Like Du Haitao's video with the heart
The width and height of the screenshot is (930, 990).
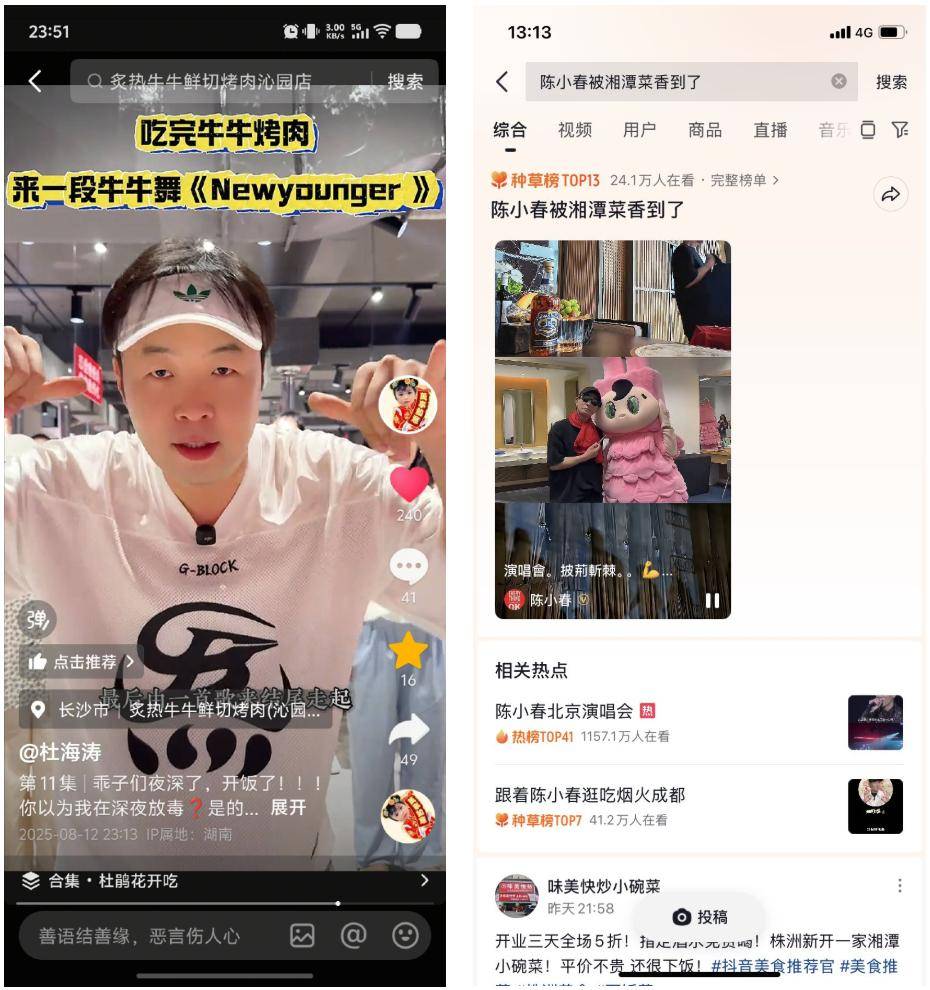408,484
